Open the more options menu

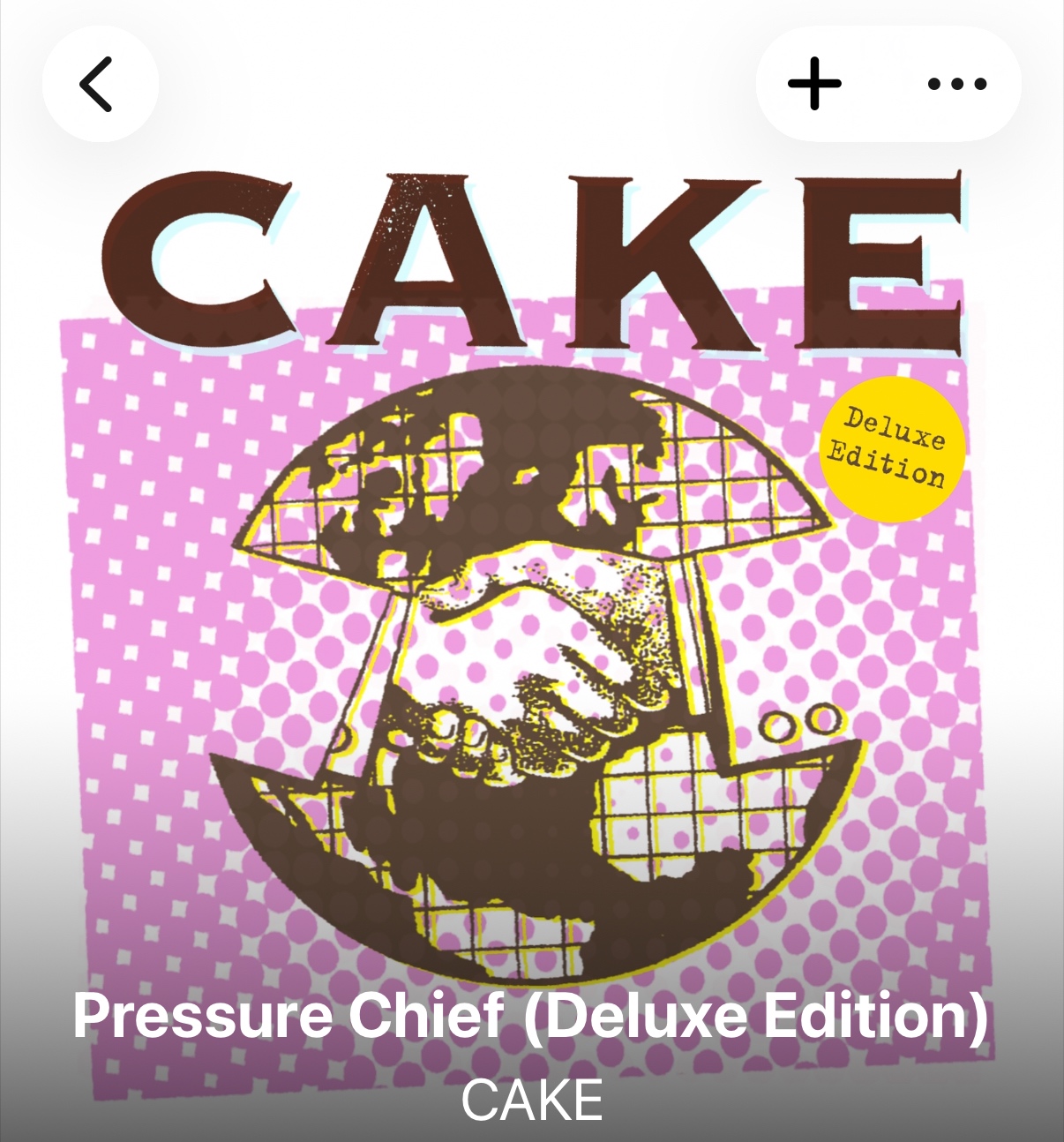coord(957,85)
